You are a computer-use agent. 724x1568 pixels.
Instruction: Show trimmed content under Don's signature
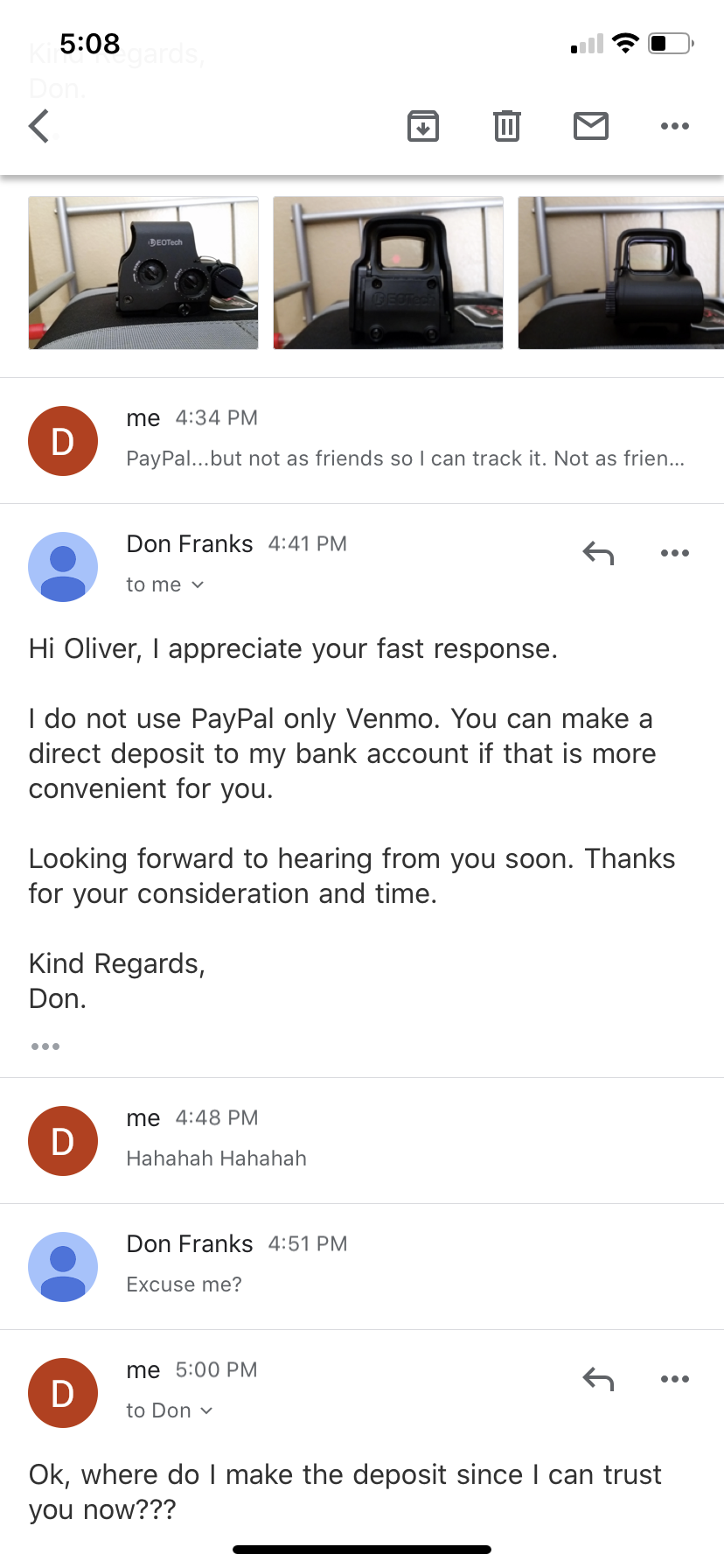[45, 1046]
